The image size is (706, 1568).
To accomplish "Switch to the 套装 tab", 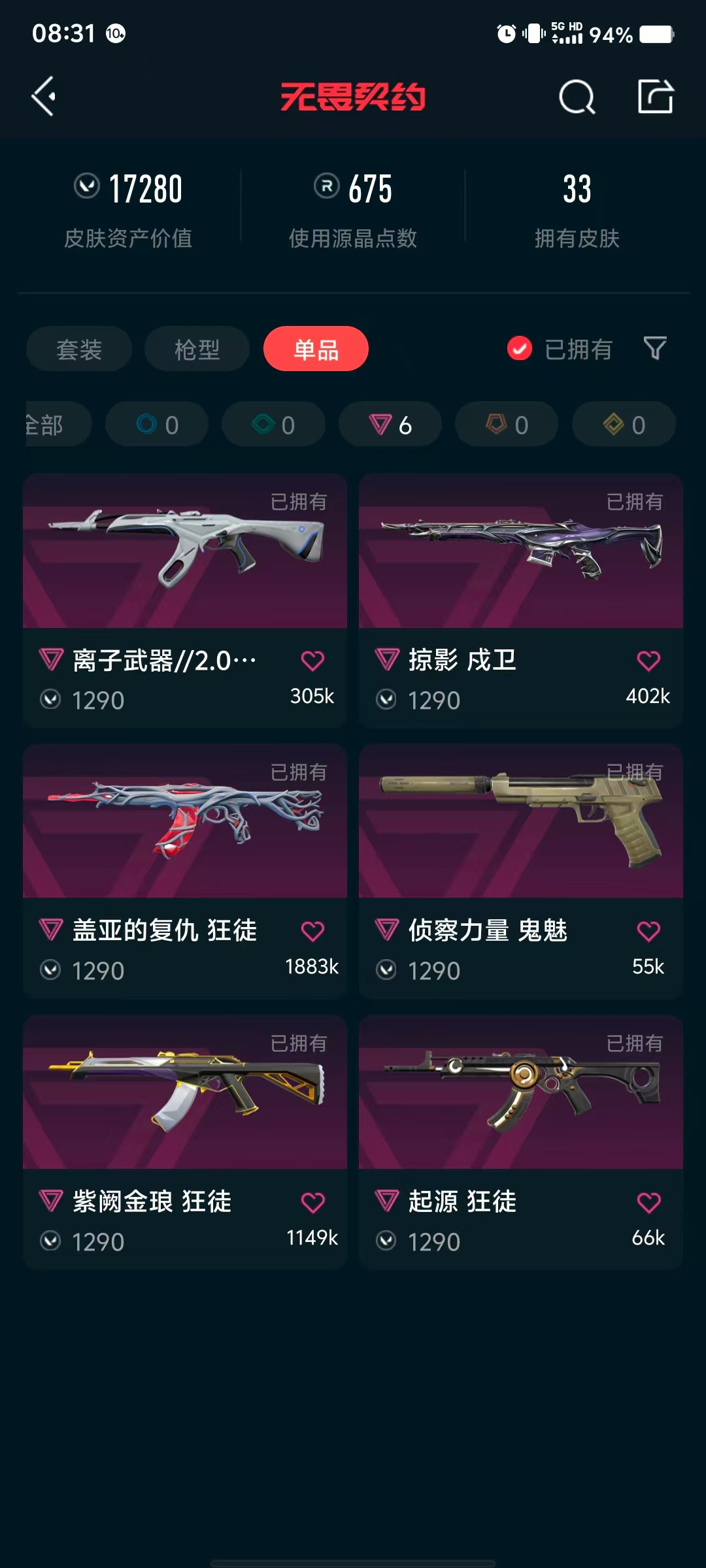I will pyautogui.click(x=79, y=349).
